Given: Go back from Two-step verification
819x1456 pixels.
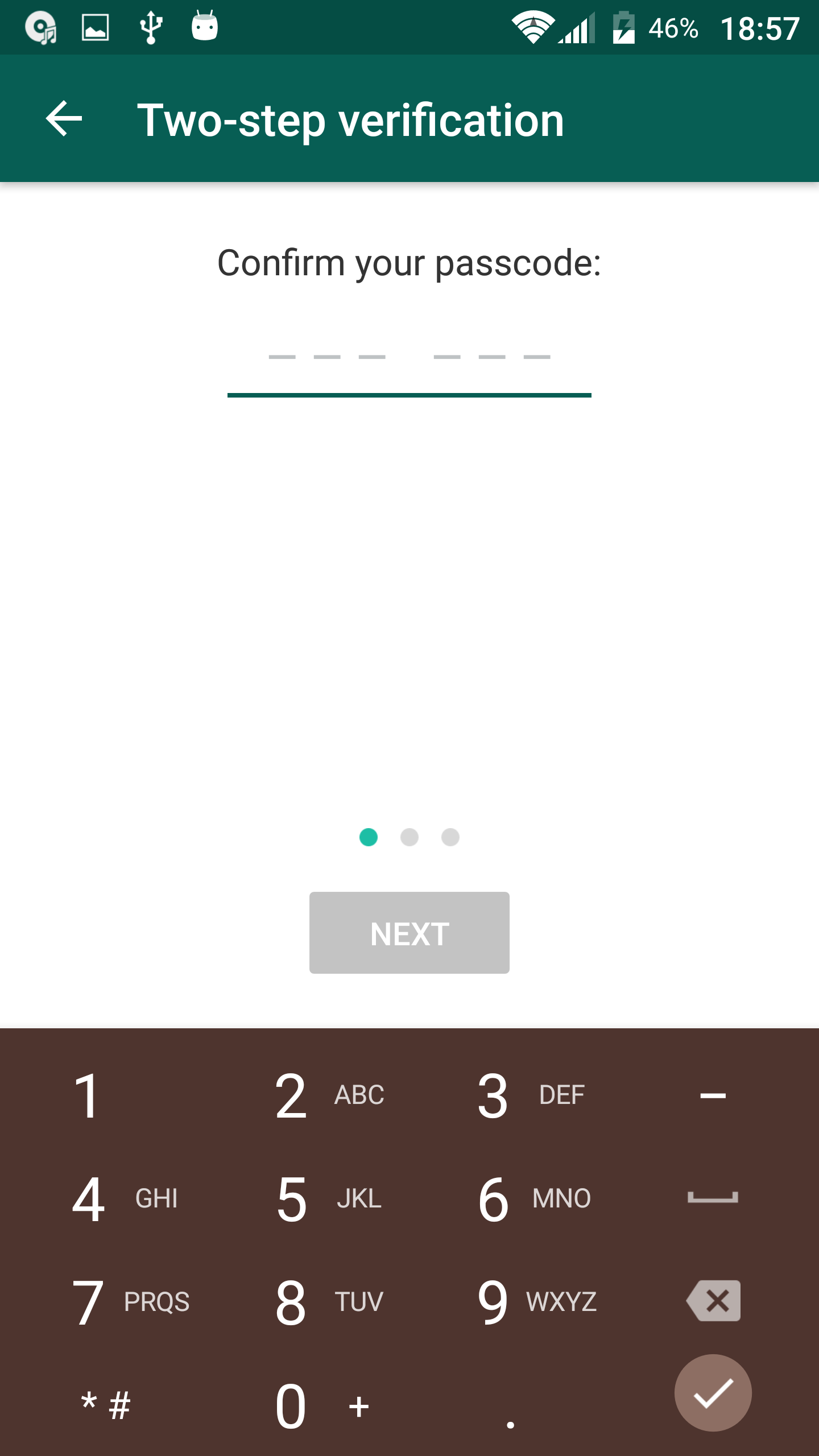Looking at the screenshot, I should pos(64,119).
